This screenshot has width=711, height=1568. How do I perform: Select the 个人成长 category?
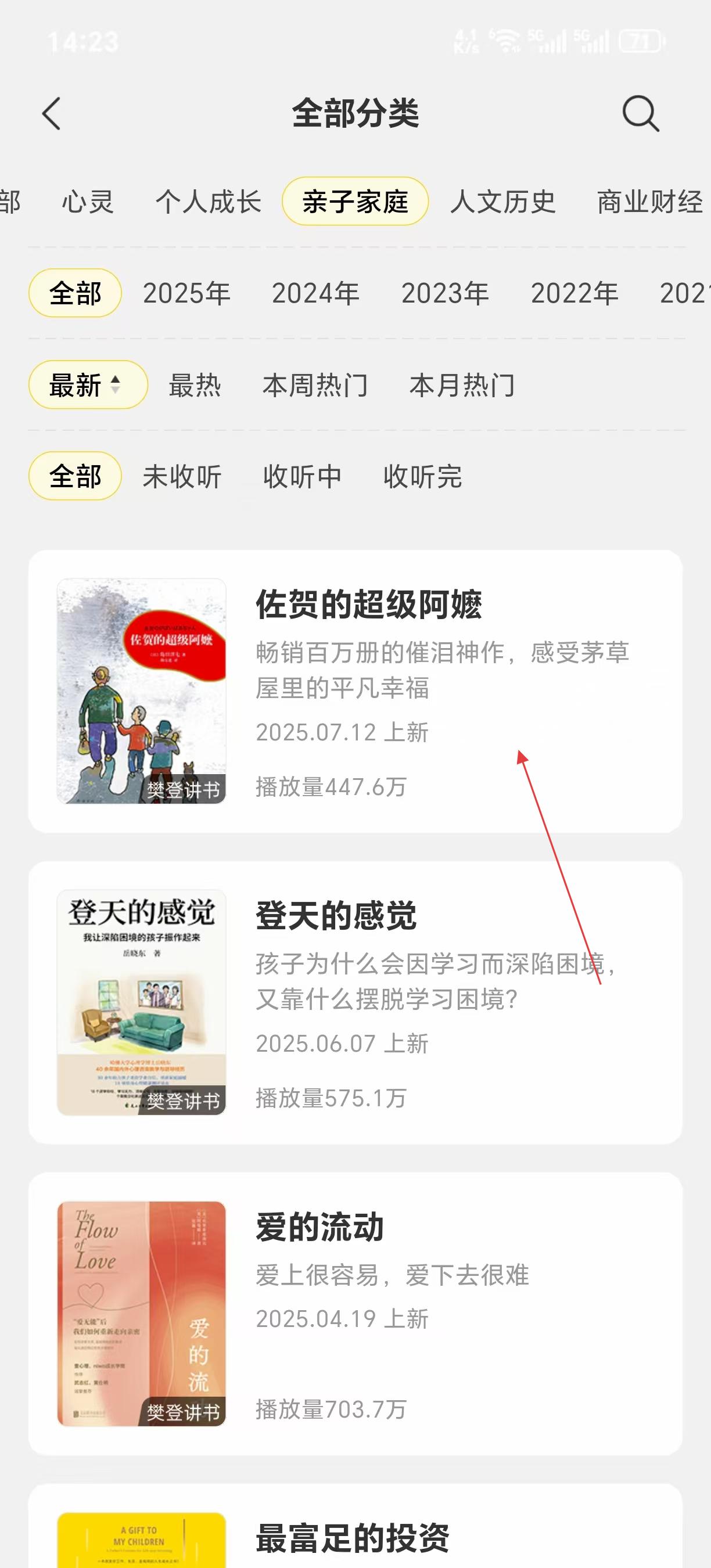(x=208, y=202)
